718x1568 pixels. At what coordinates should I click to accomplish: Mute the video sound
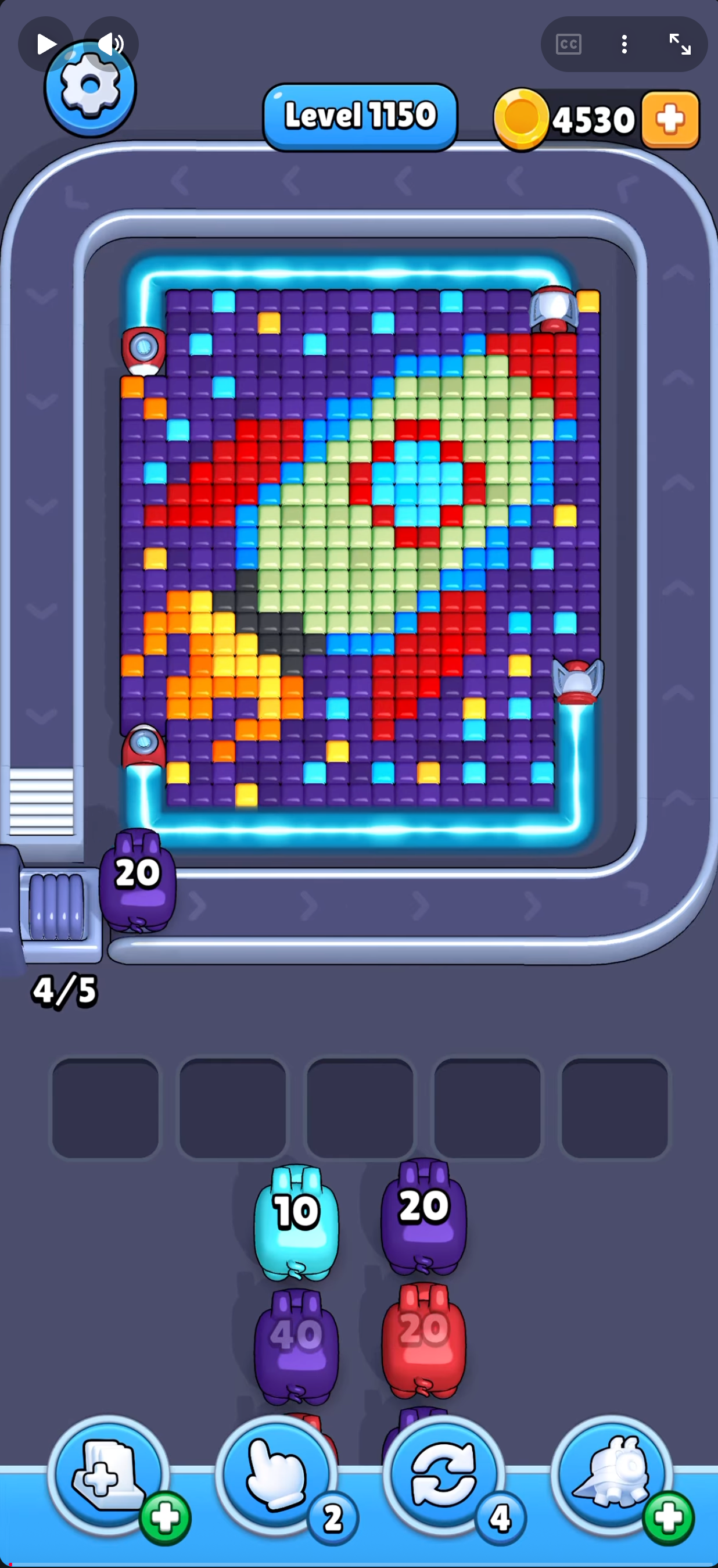(112, 44)
